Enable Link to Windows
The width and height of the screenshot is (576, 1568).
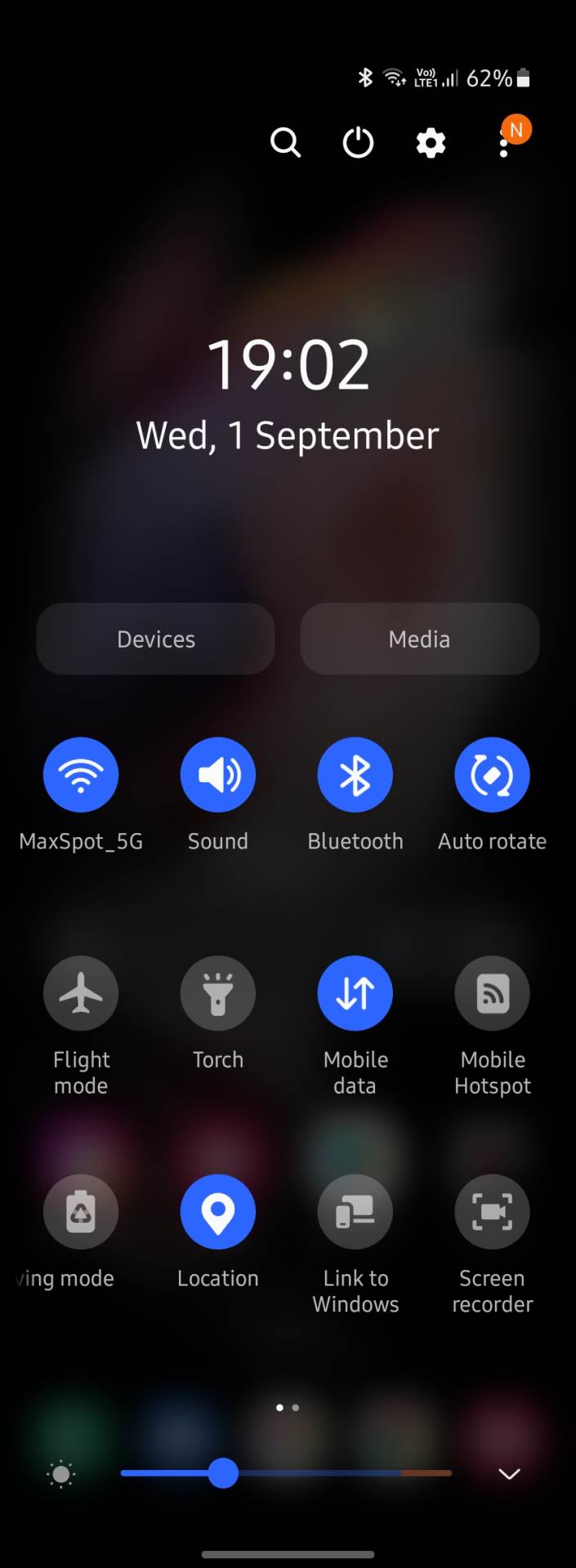point(355,1212)
